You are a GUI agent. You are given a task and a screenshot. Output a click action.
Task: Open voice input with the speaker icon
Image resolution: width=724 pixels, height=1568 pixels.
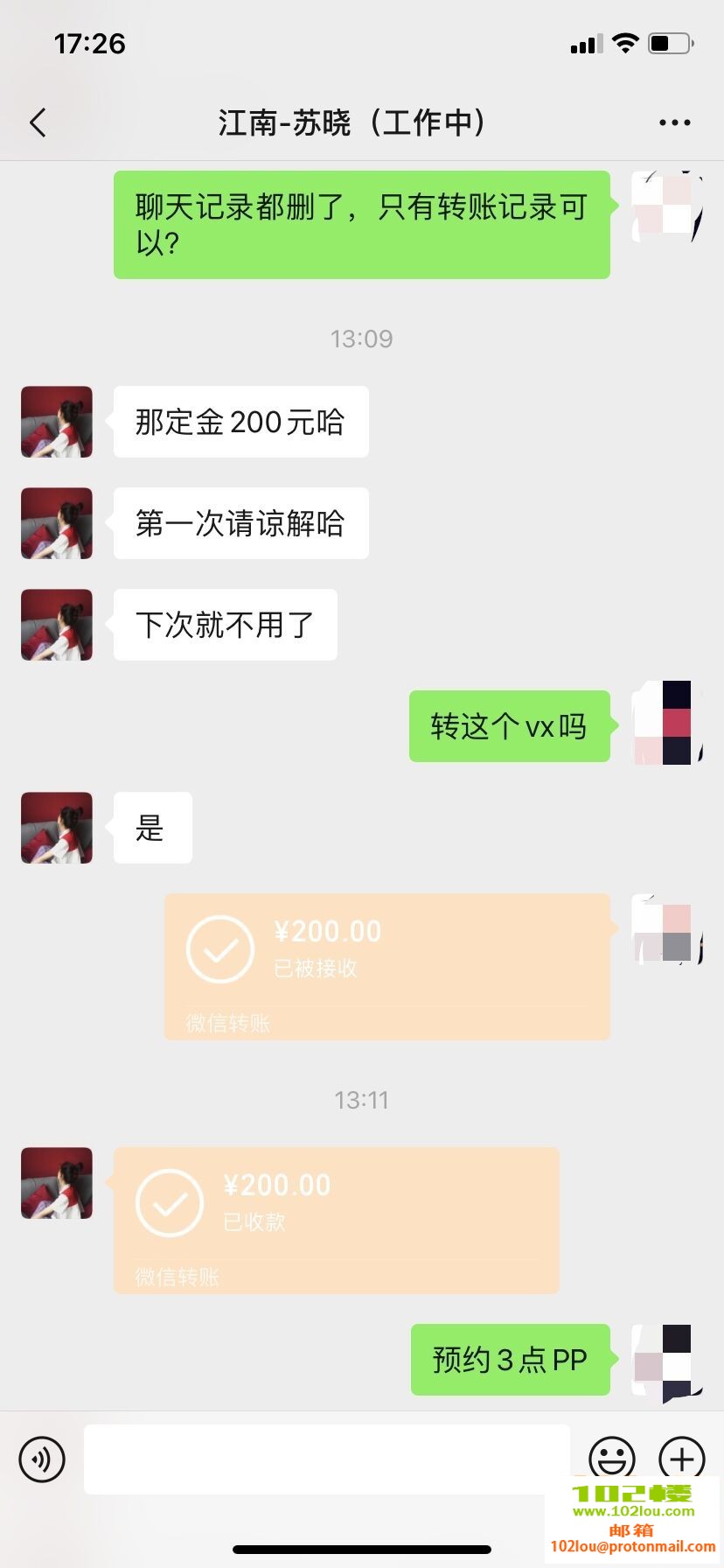click(41, 1459)
